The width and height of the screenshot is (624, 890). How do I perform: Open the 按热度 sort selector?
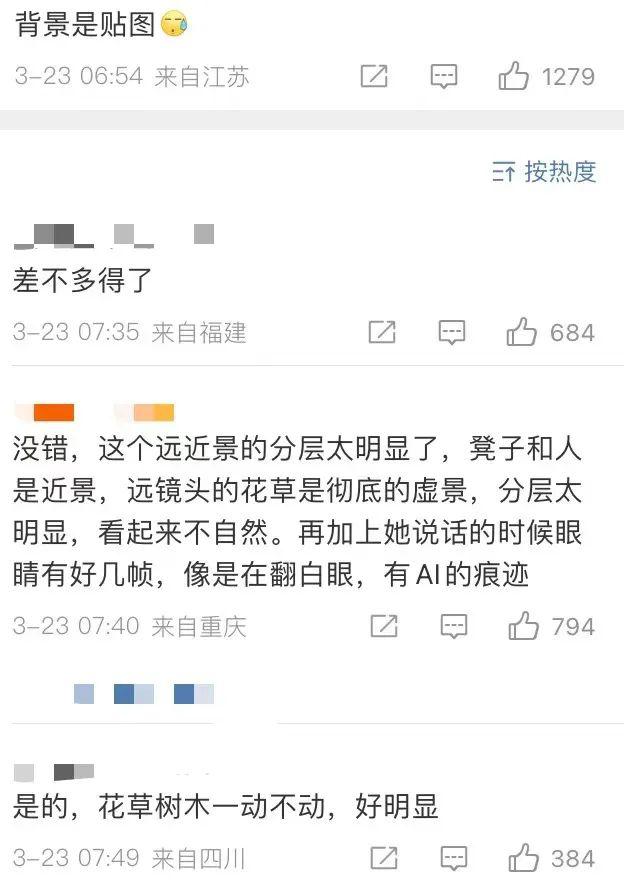[545, 172]
